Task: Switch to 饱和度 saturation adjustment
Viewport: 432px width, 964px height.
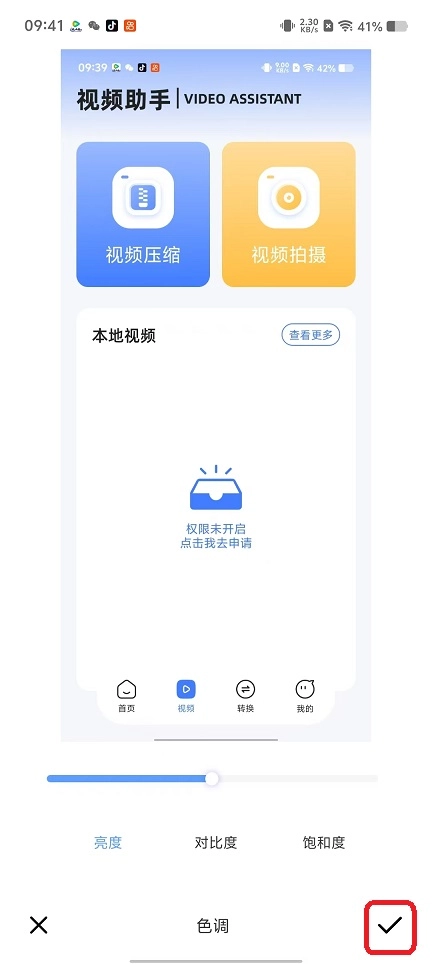Action: tap(324, 842)
